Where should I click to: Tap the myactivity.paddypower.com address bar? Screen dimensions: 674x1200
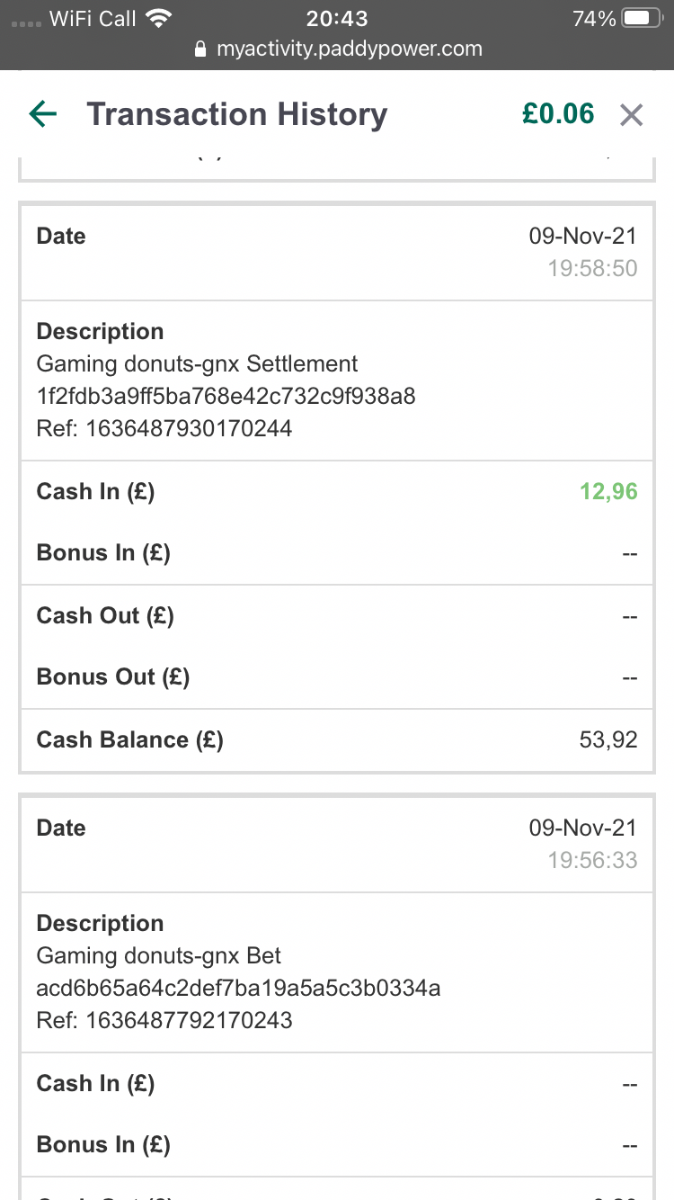tap(337, 48)
